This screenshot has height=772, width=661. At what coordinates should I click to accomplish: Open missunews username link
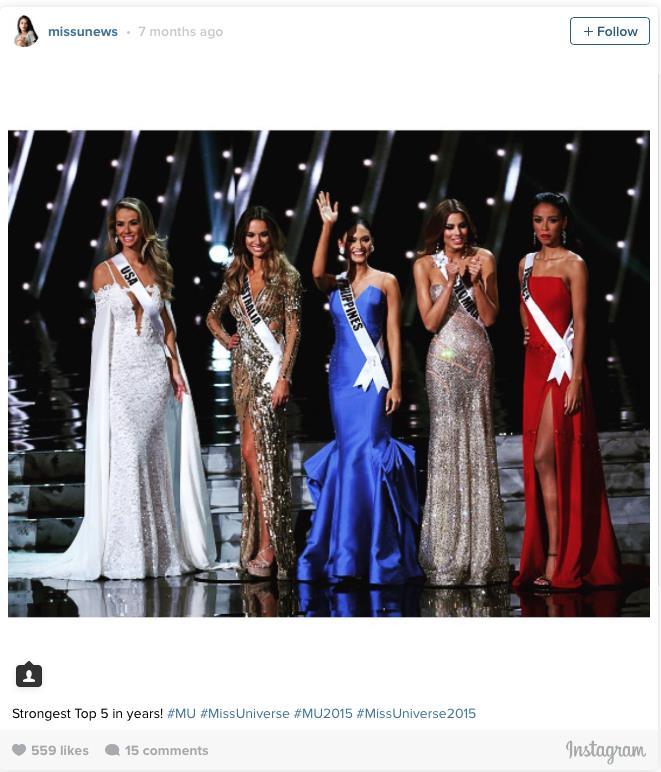(x=83, y=32)
